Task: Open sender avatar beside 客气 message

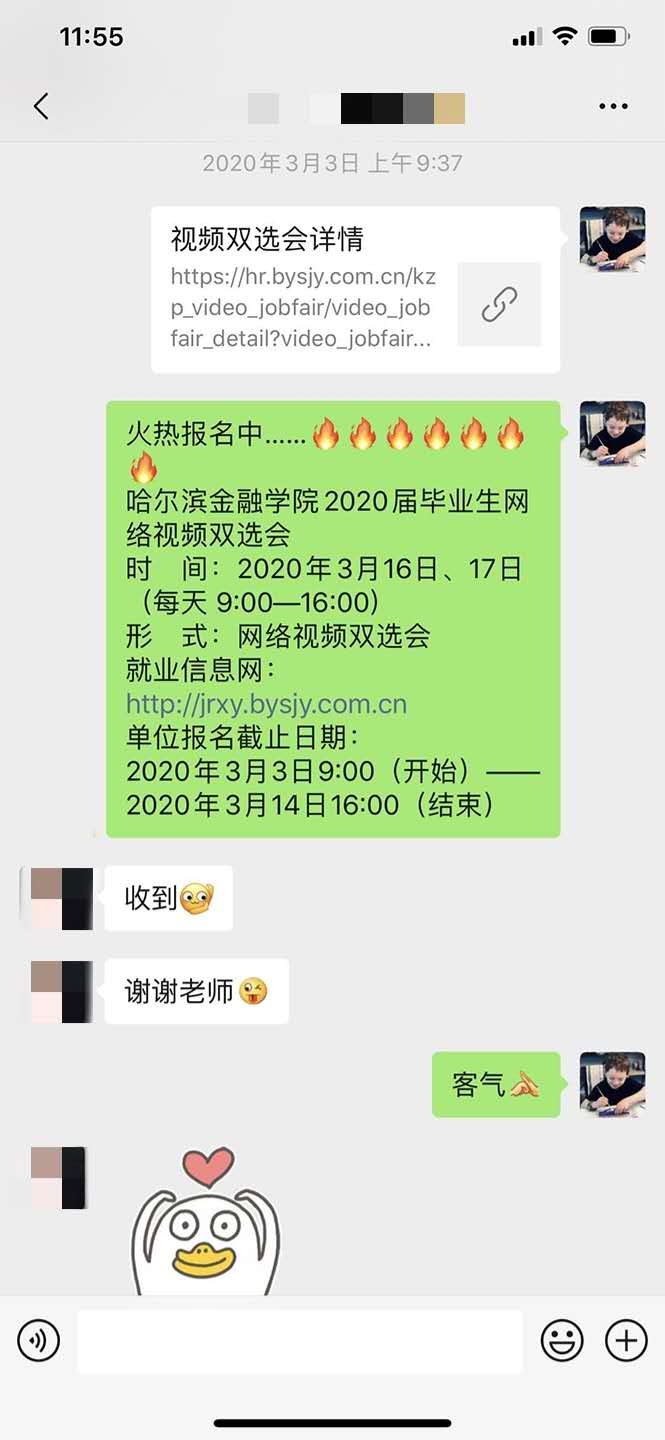Action: (x=612, y=1084)
